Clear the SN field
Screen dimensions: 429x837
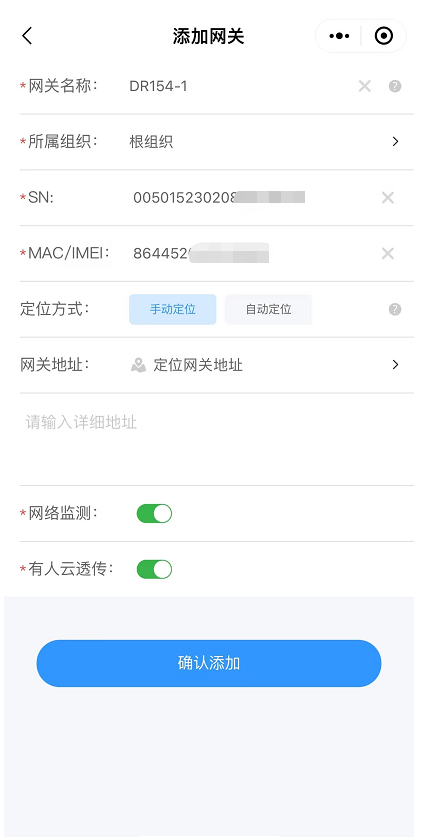coord(387,198)
